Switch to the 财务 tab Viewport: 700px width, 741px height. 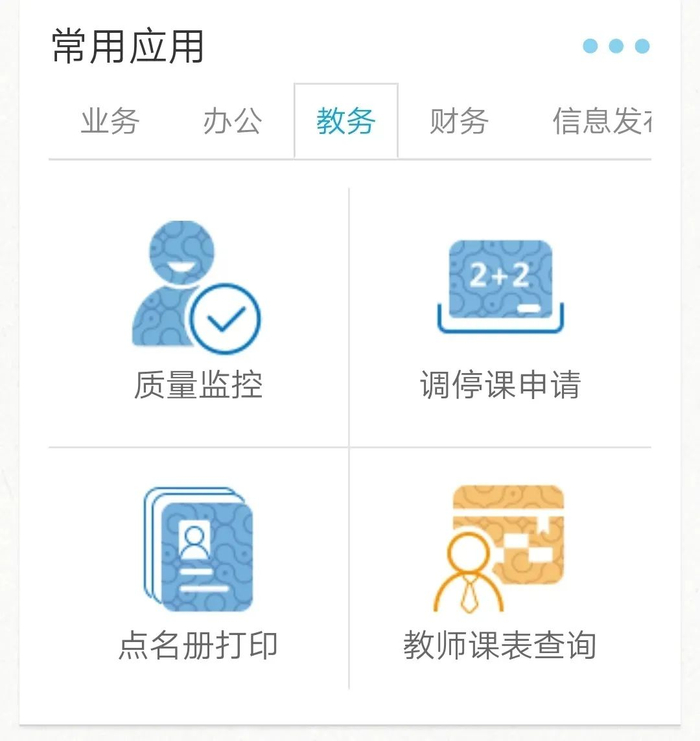459,122
